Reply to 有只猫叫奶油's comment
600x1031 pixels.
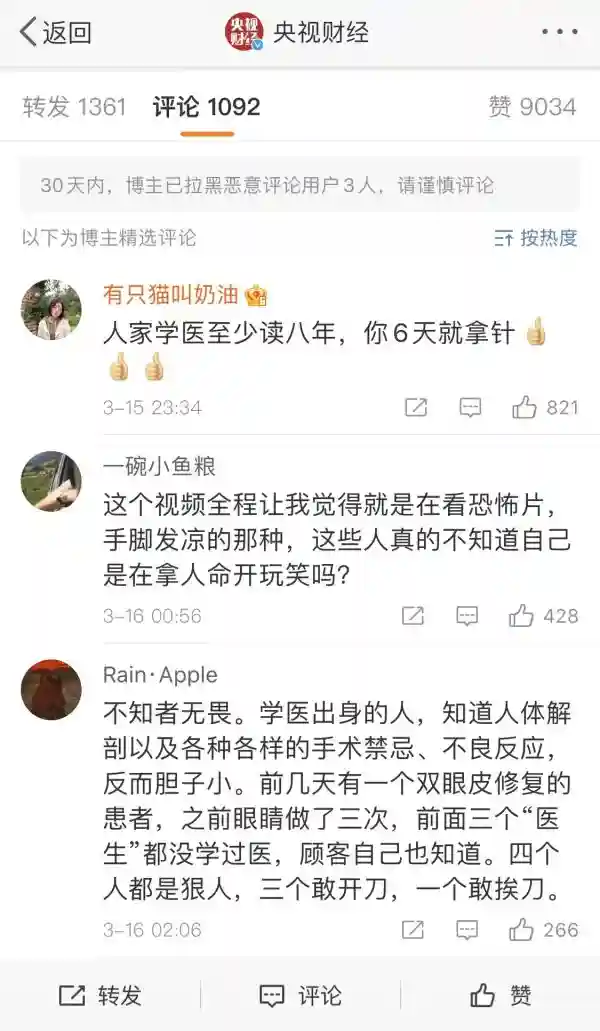pyautogui.click(x=470, y=407)
